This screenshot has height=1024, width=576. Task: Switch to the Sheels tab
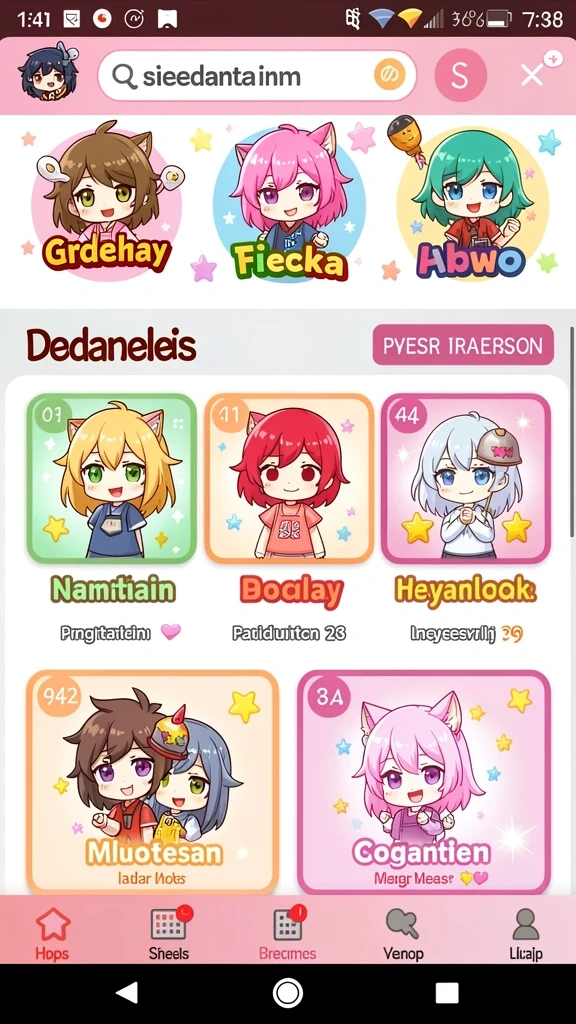point(169,934)
